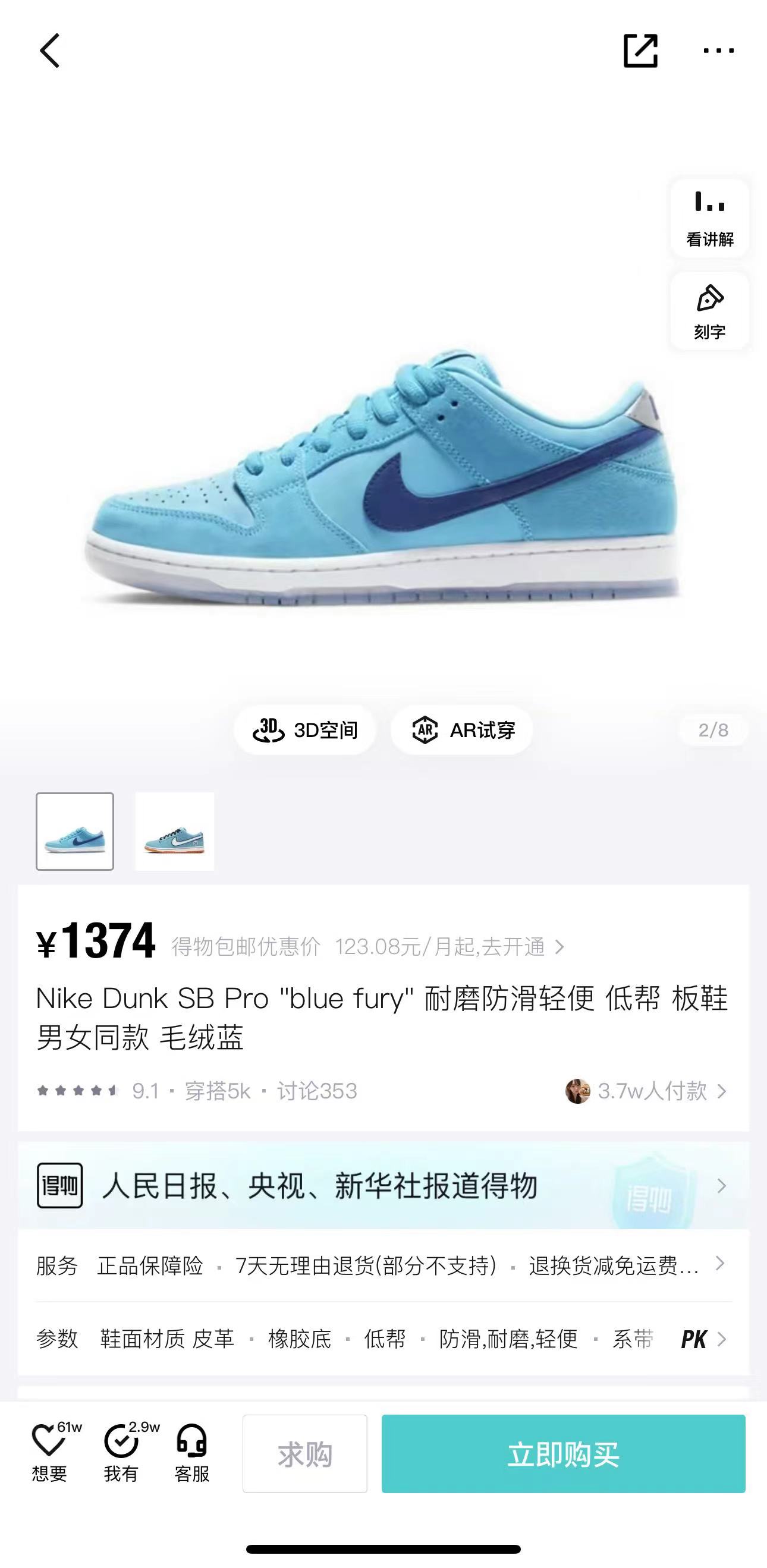
Task: Tap the 求购 bid button
Action: pyautogui.click(x=305, y=1453)
